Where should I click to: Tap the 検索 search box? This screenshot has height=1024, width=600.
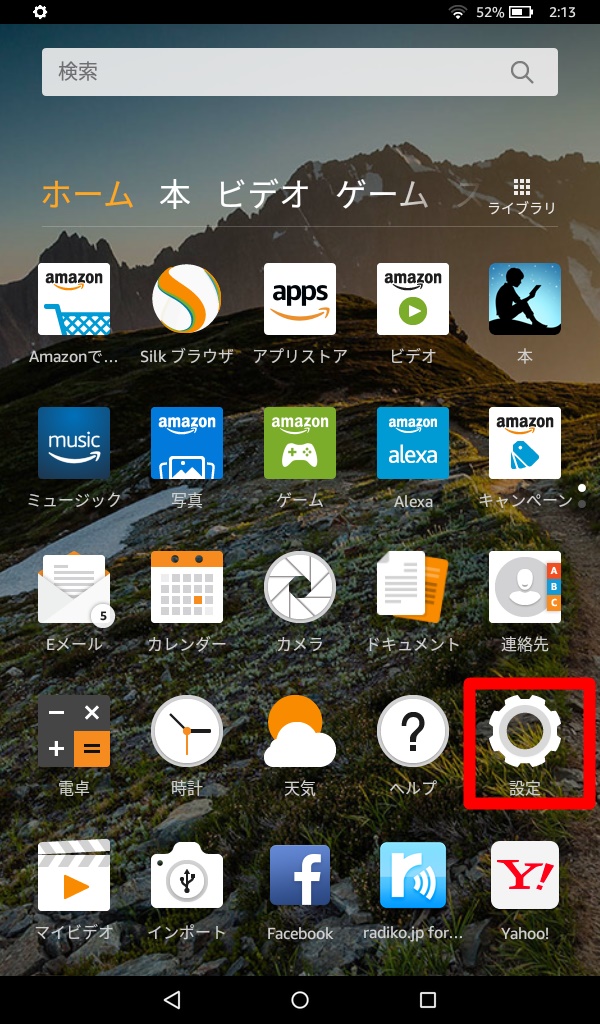pos(300,72)
